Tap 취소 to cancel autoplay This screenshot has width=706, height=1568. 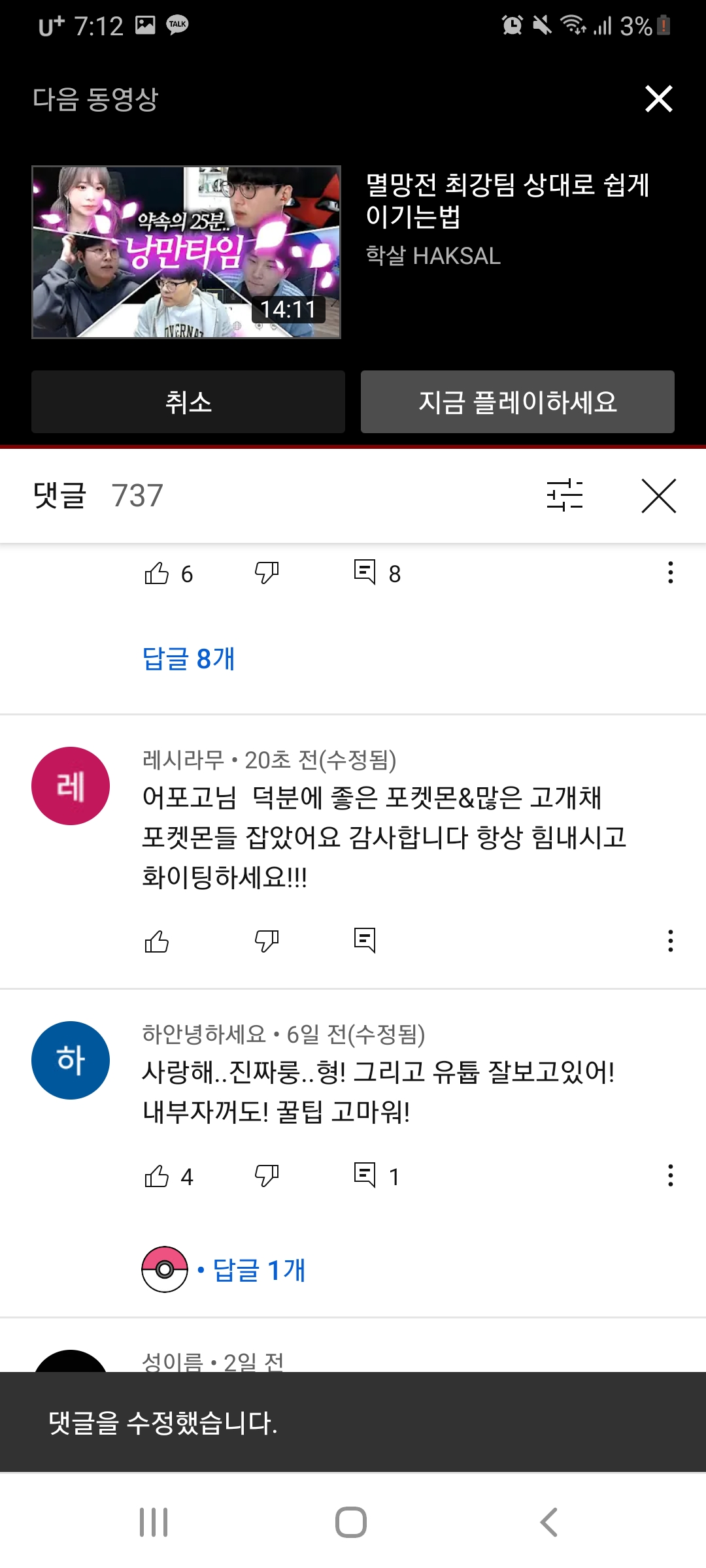pyautogui.click(x=188, y=402)
